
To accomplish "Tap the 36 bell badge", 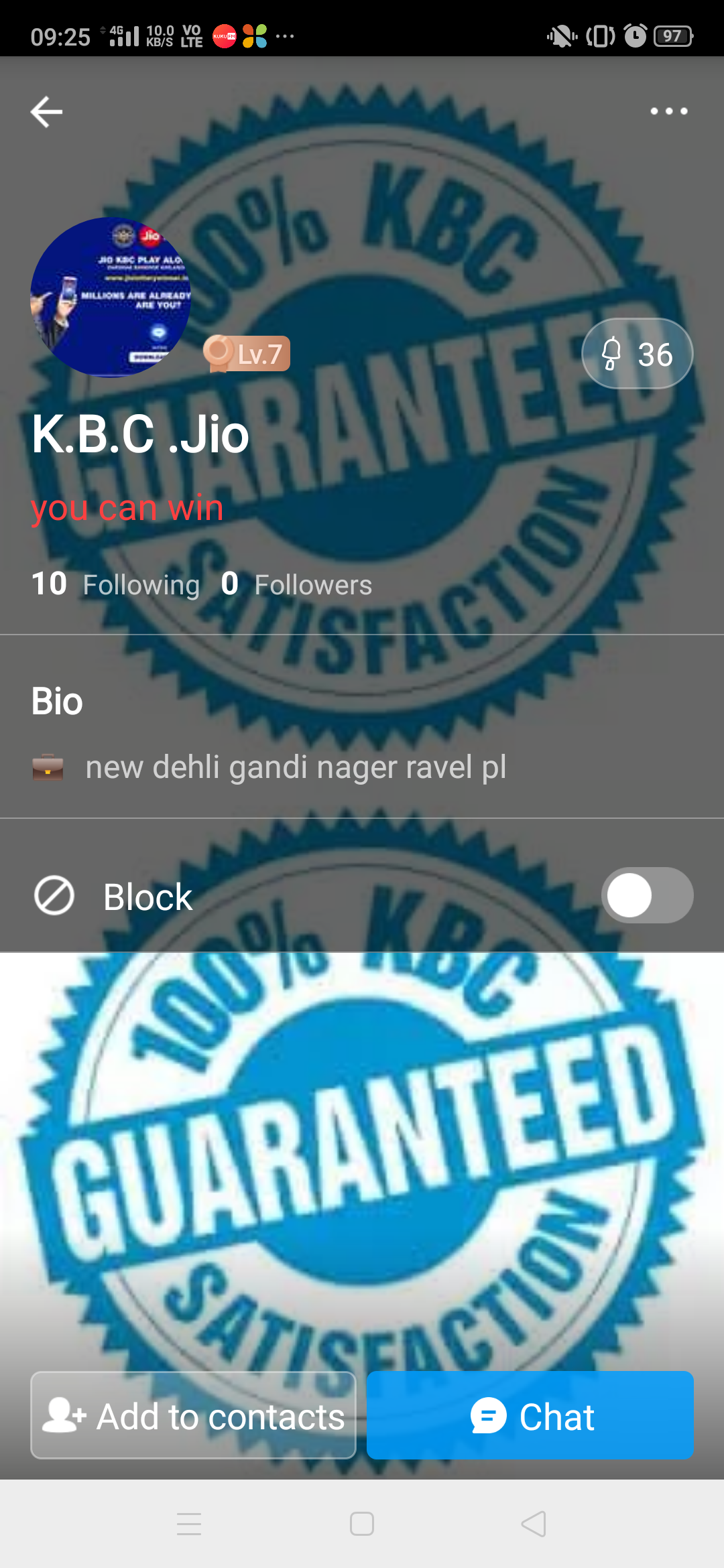I will 637,354.
